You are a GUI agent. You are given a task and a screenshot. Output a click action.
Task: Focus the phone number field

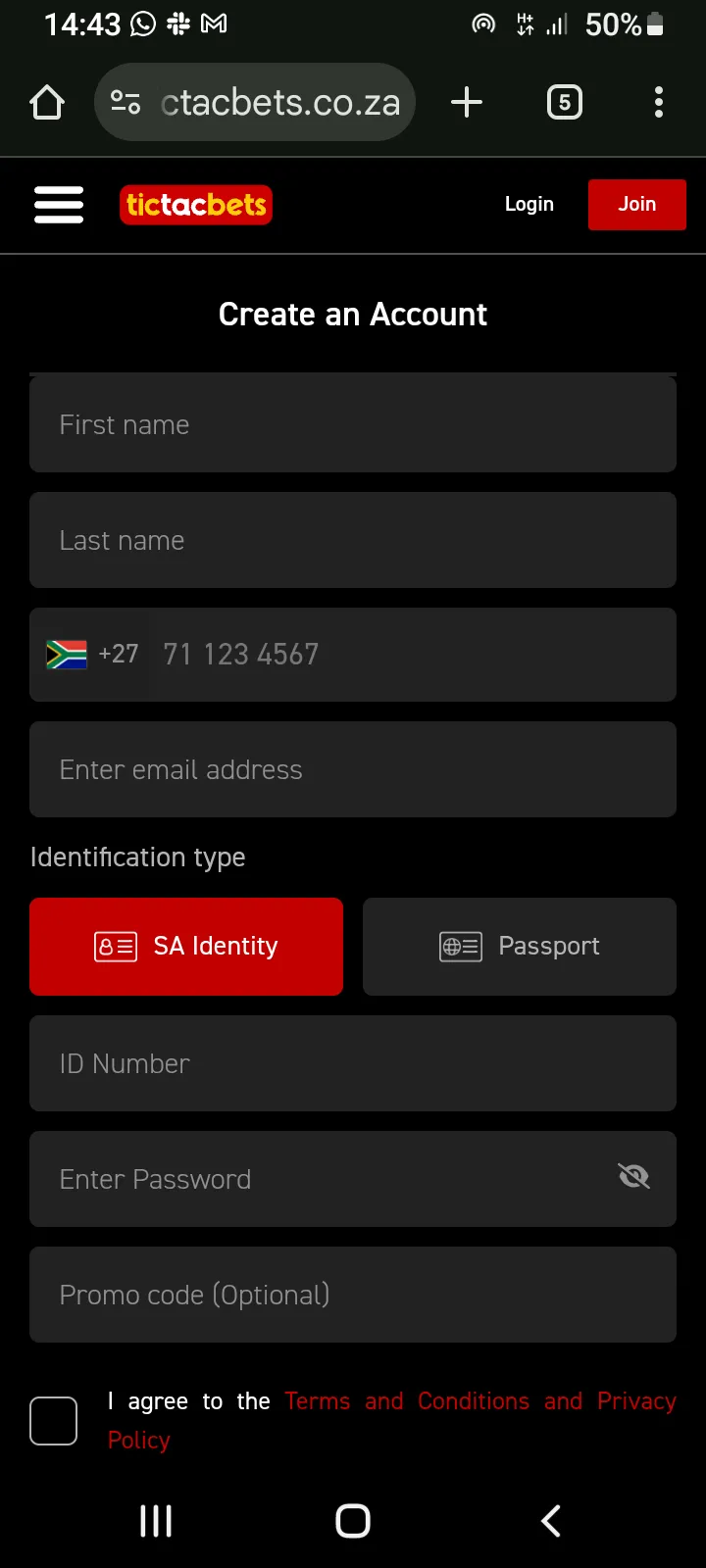pos(412,654)
